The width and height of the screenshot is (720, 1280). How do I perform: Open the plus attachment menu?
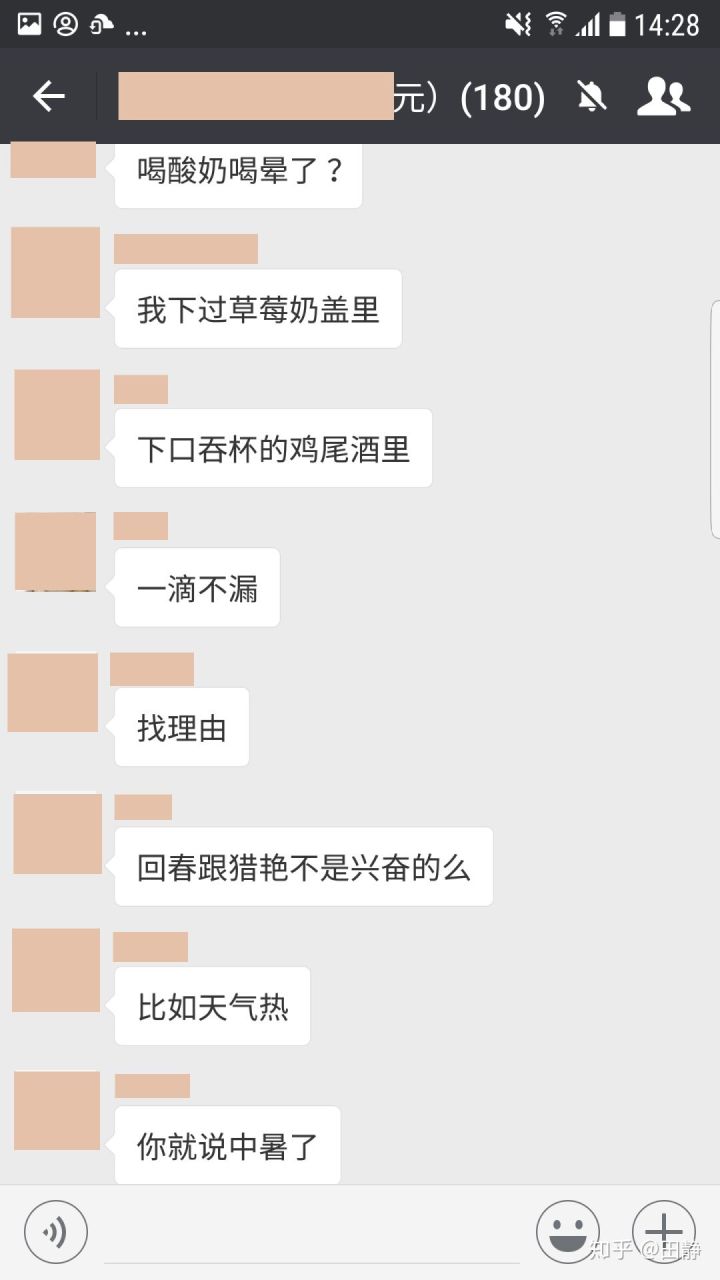pos(663,1232)
